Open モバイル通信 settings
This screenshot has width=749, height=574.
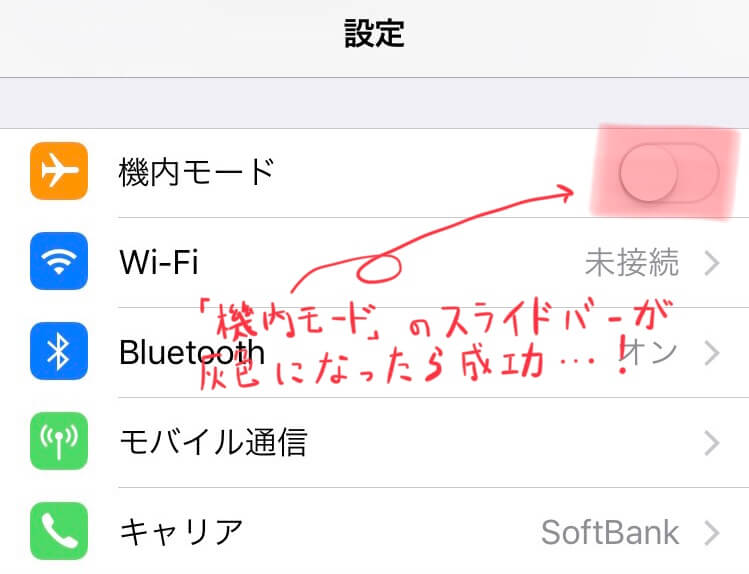pos(400,442)
